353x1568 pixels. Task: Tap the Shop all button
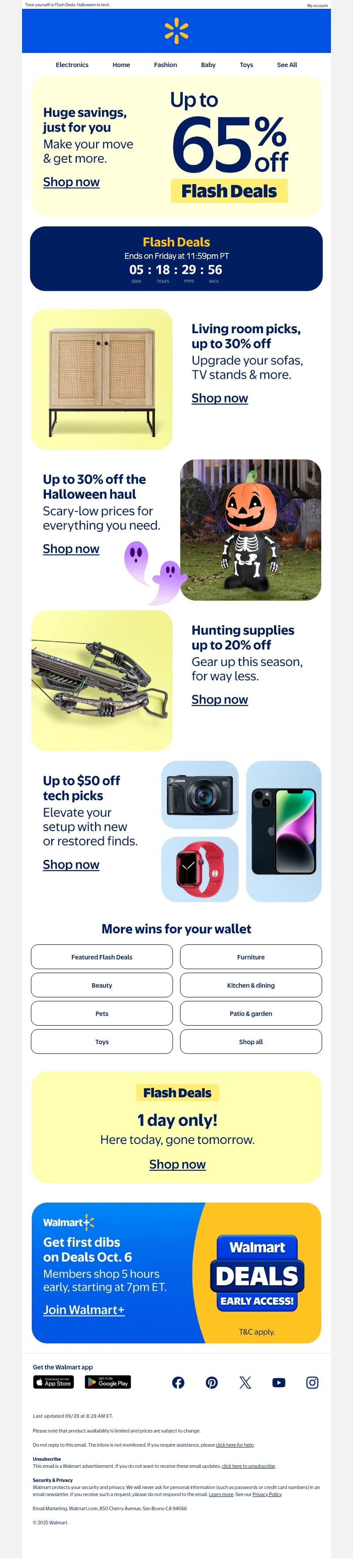[251, 1042]
